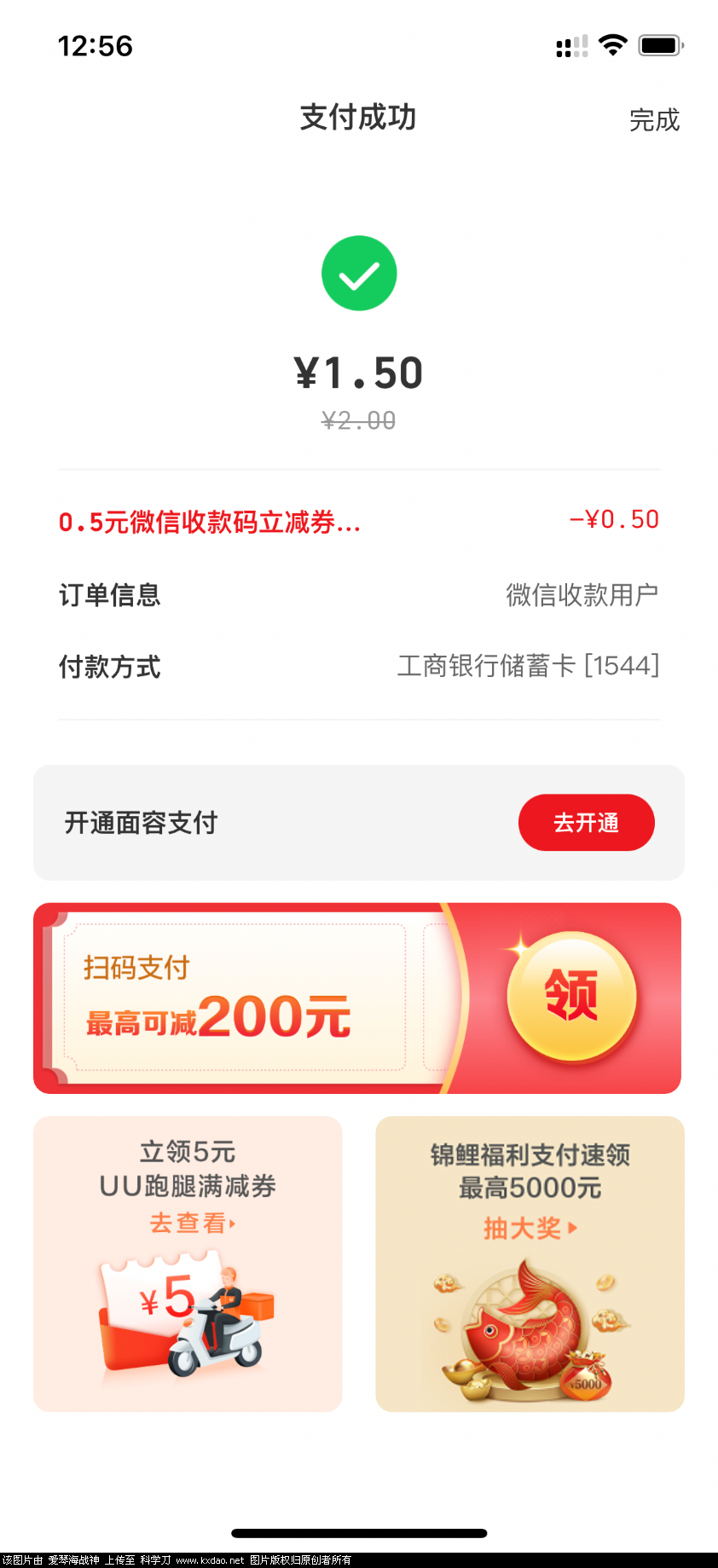Click the 扫码支付 减200元 coupon banner
The height and width of the screenshot is (1568, 718).
358,998
